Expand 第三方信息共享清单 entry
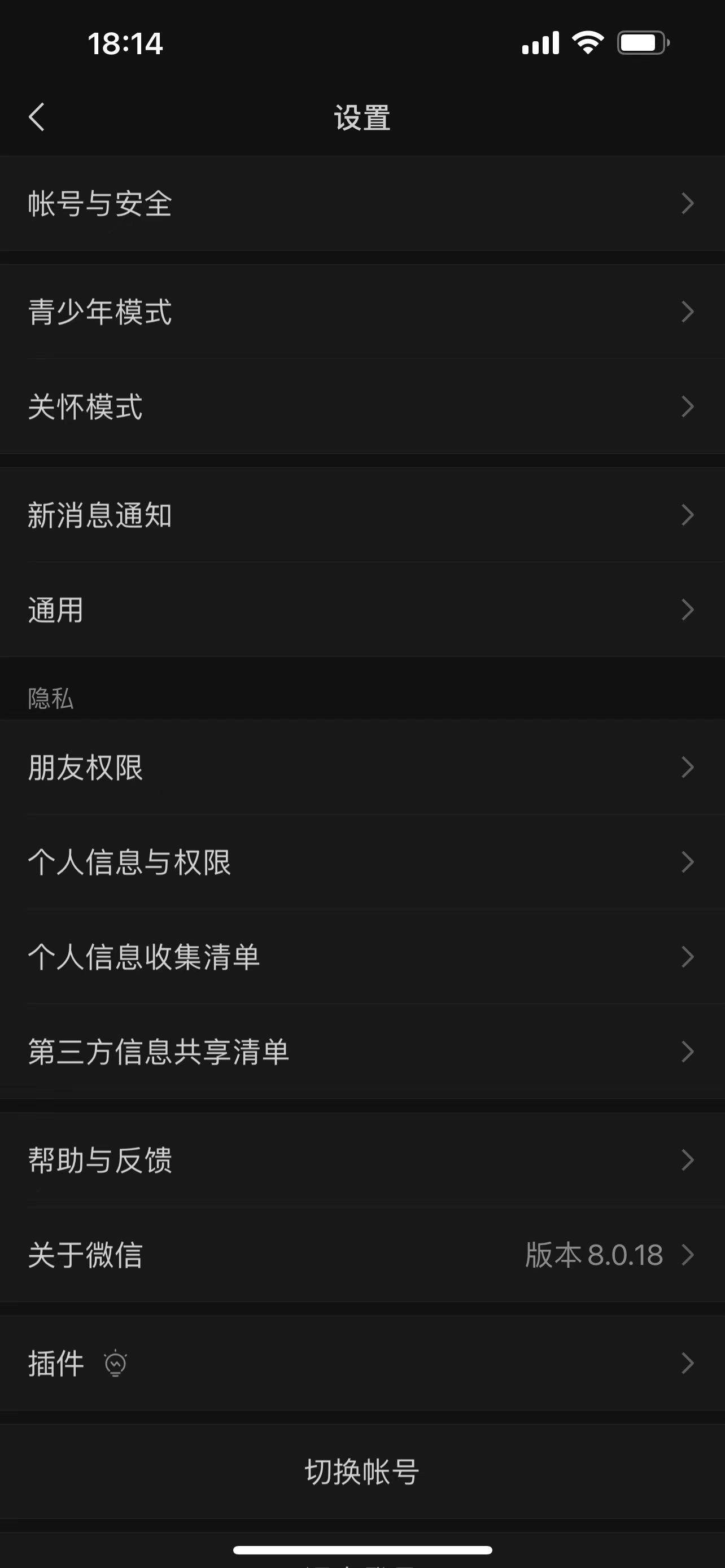 click(687, 1052)
